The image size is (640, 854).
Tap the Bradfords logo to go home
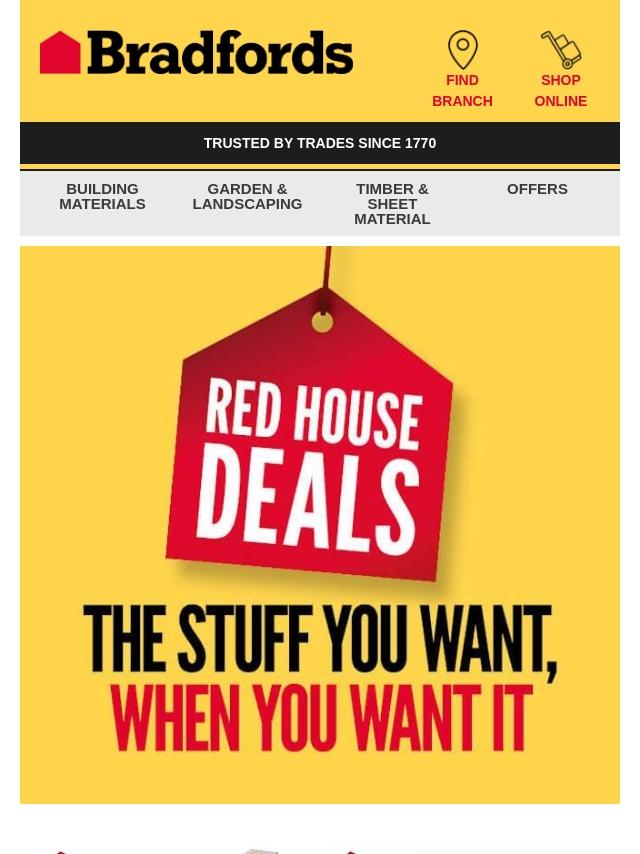(196, 52)
